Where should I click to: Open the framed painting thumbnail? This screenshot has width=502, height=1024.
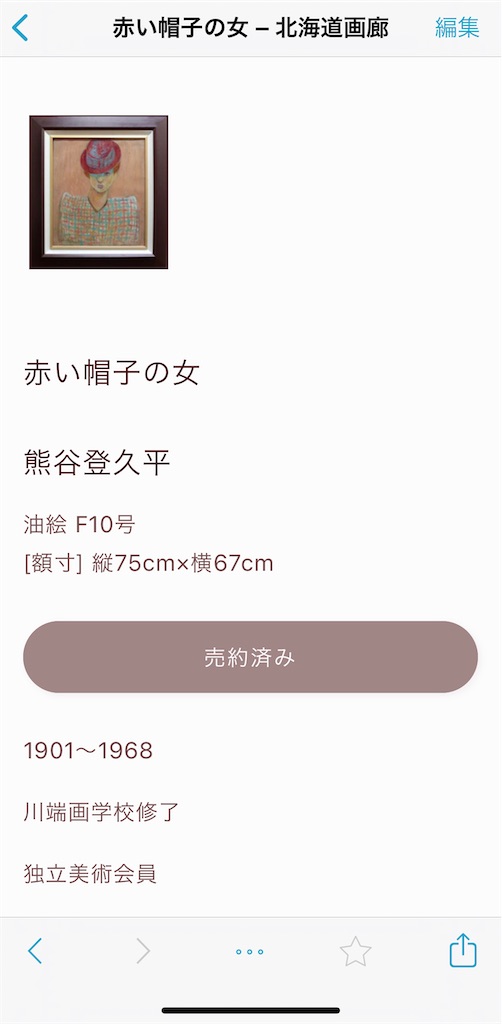click(99, 192)
